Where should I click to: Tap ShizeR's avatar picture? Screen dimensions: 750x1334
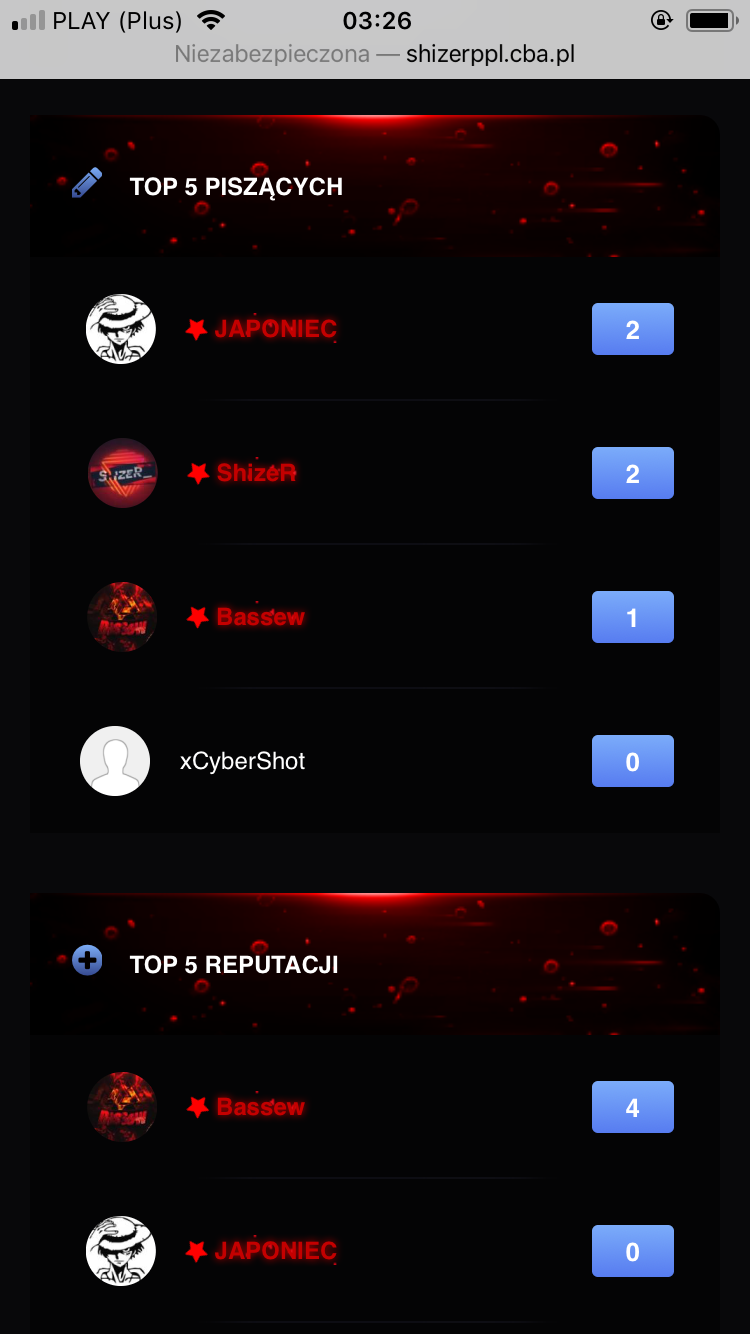tap(122, 473)
